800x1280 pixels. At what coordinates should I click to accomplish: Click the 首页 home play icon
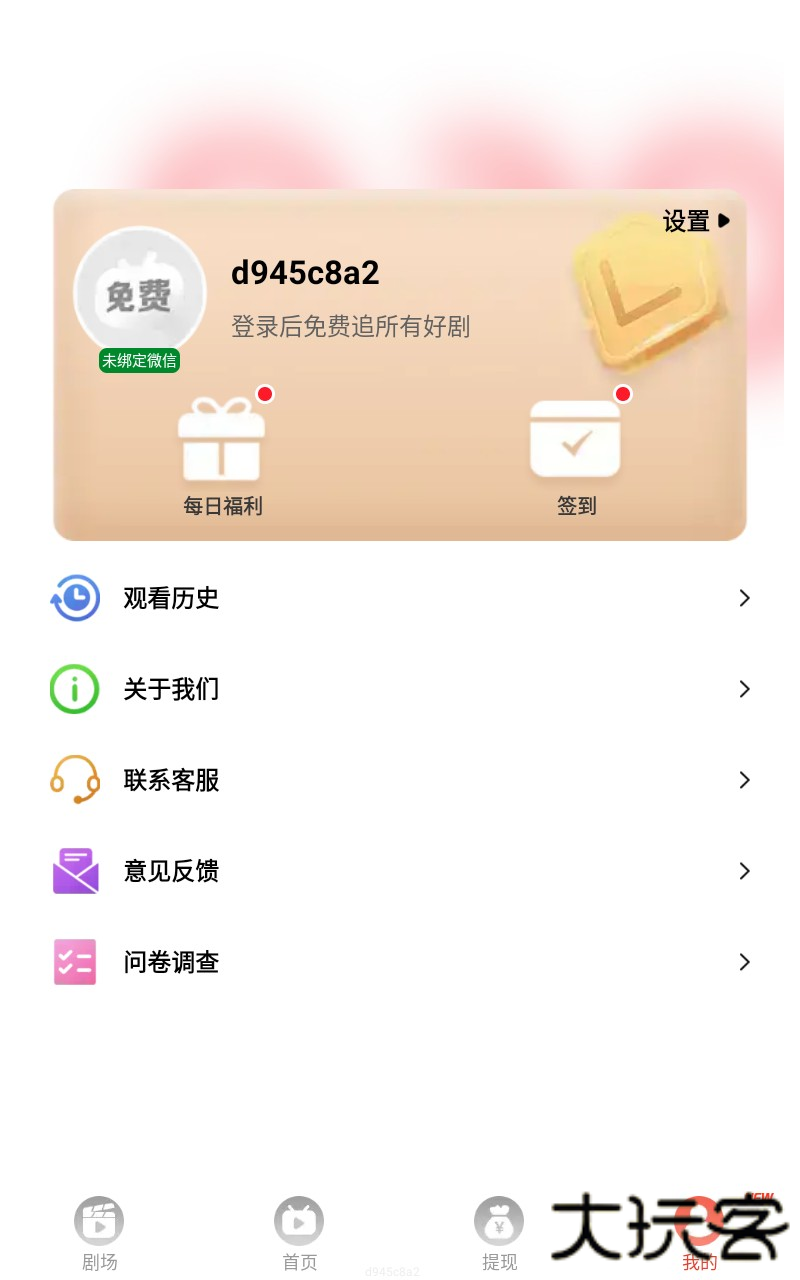pos(299,1218)
